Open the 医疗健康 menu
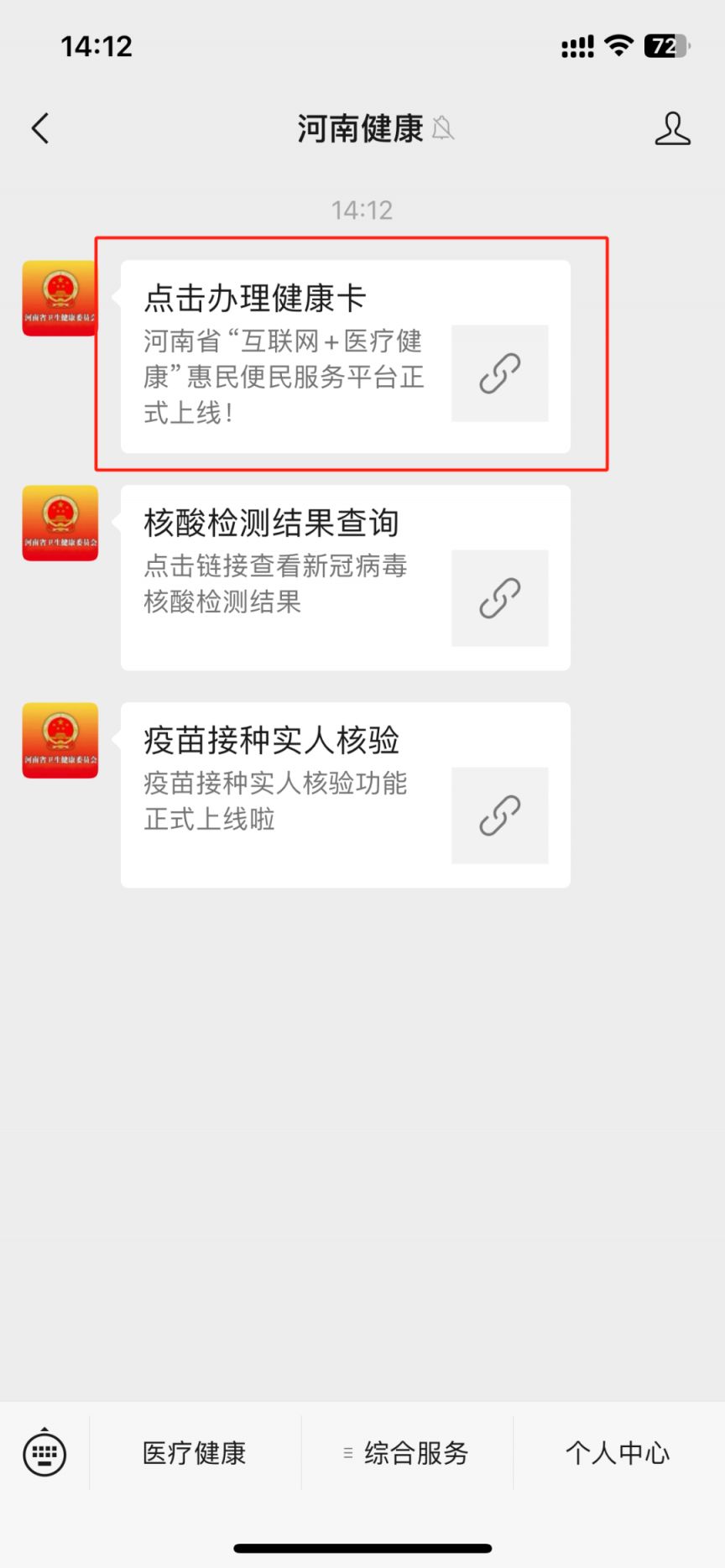Viewport: 725px width, 1568px height. (x=195, y=1453)
